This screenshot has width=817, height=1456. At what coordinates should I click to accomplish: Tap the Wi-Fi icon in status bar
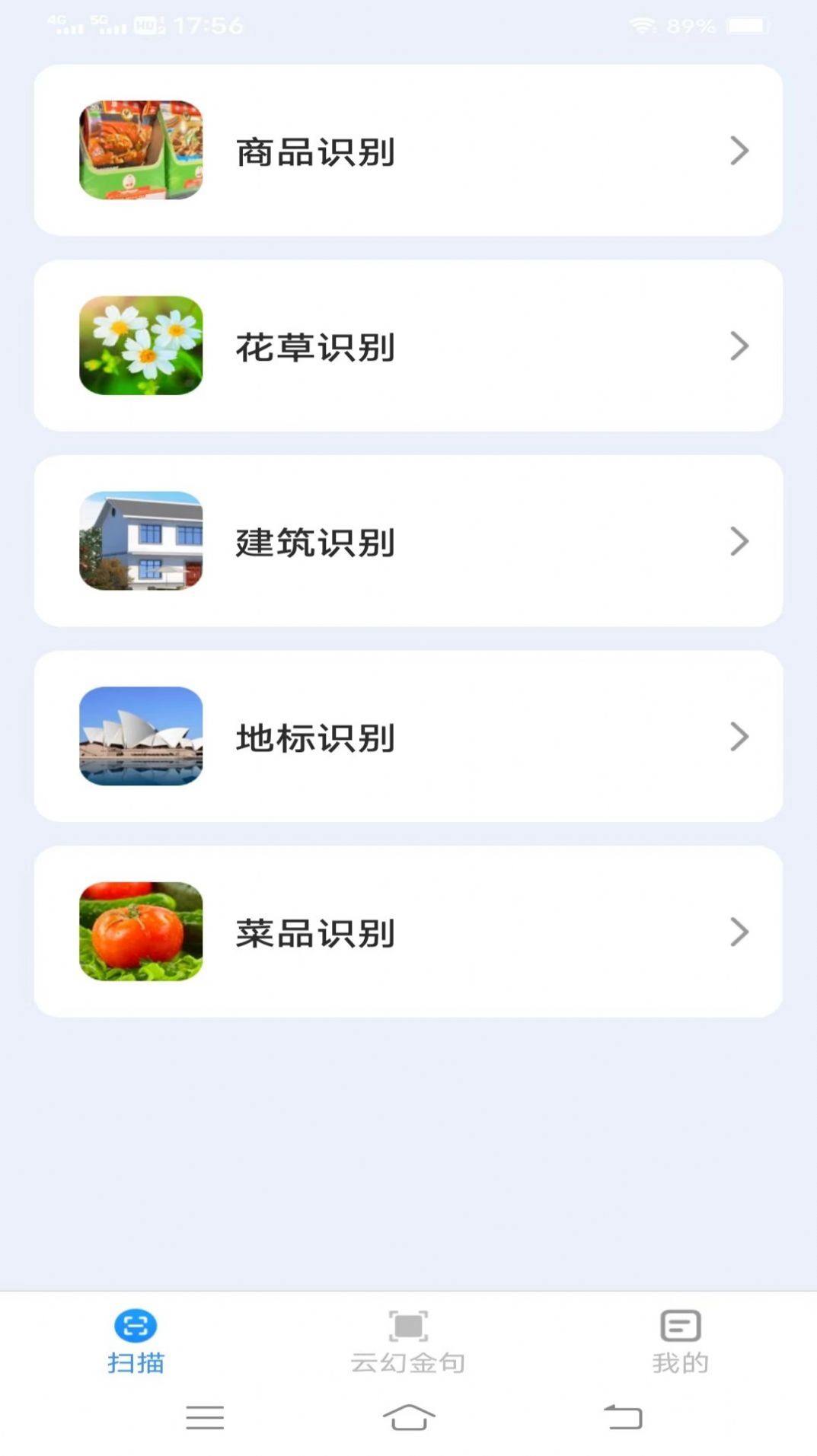(x=643, y=27)
